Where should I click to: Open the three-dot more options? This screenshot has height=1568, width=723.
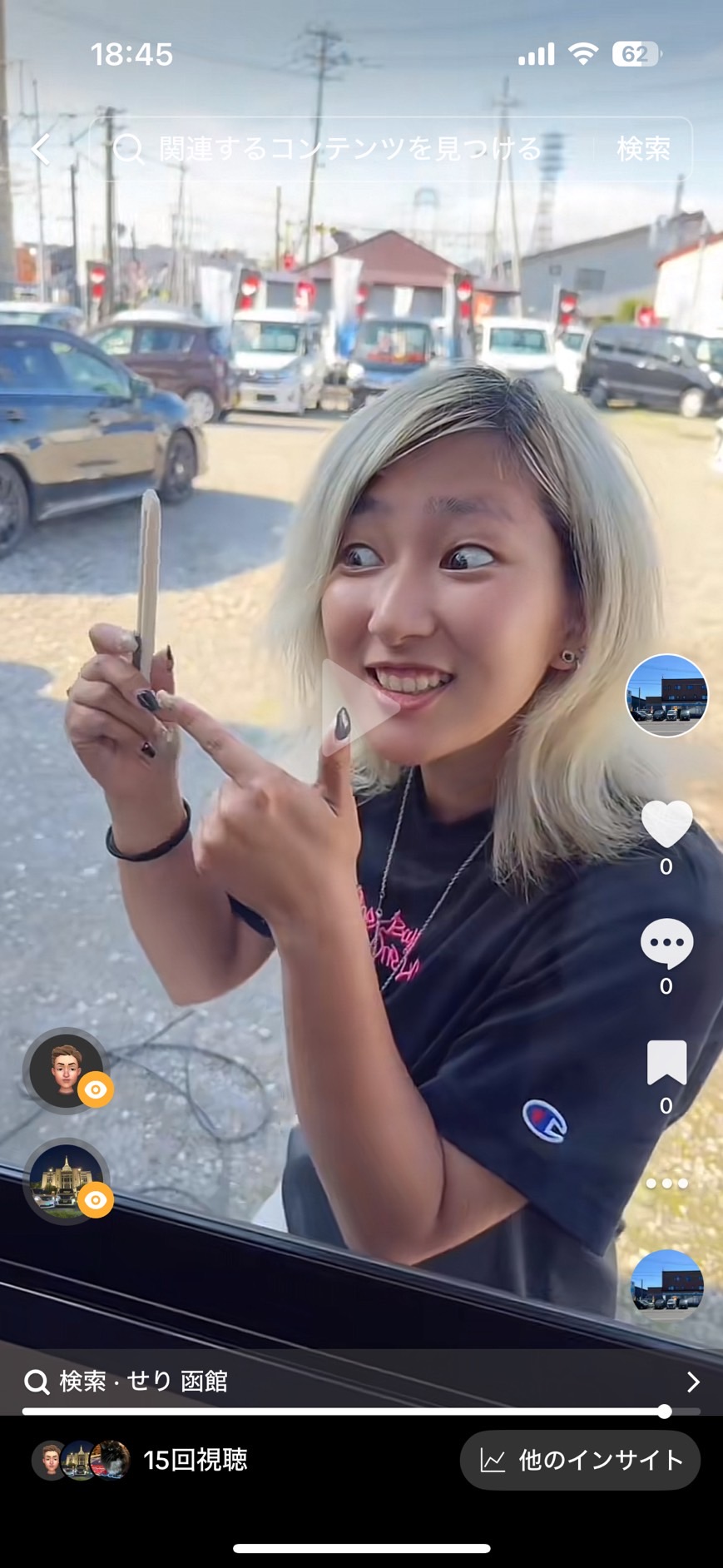point(666,1183)
